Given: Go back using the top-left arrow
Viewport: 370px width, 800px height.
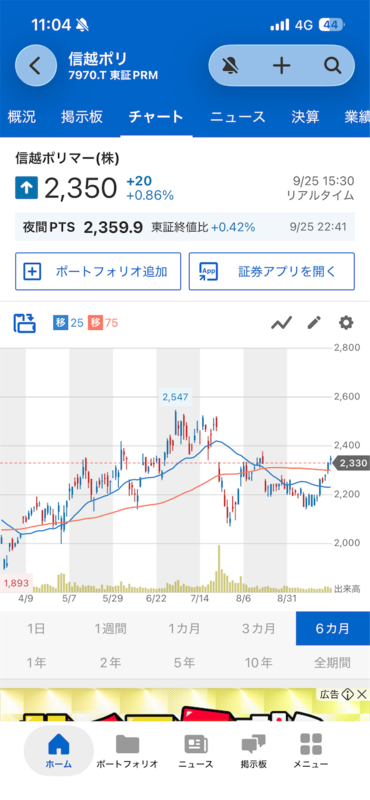Looking at the screenshot, I should pos(35,66).
